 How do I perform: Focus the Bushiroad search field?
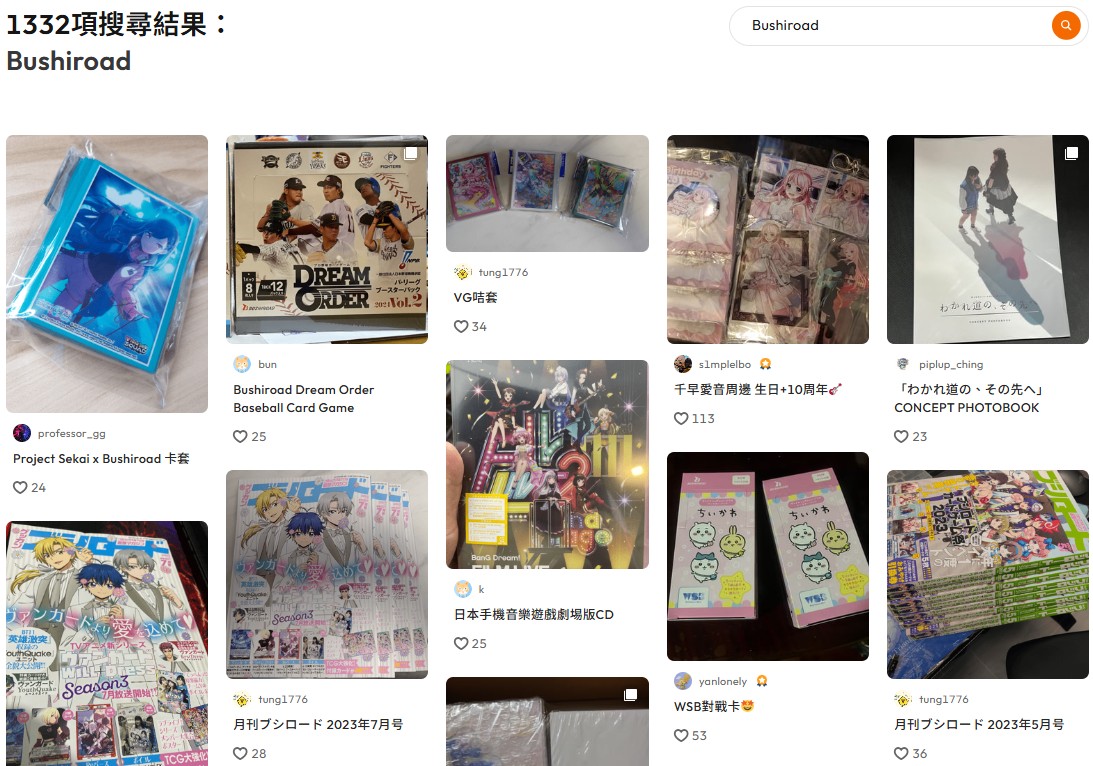coord(890,26)
